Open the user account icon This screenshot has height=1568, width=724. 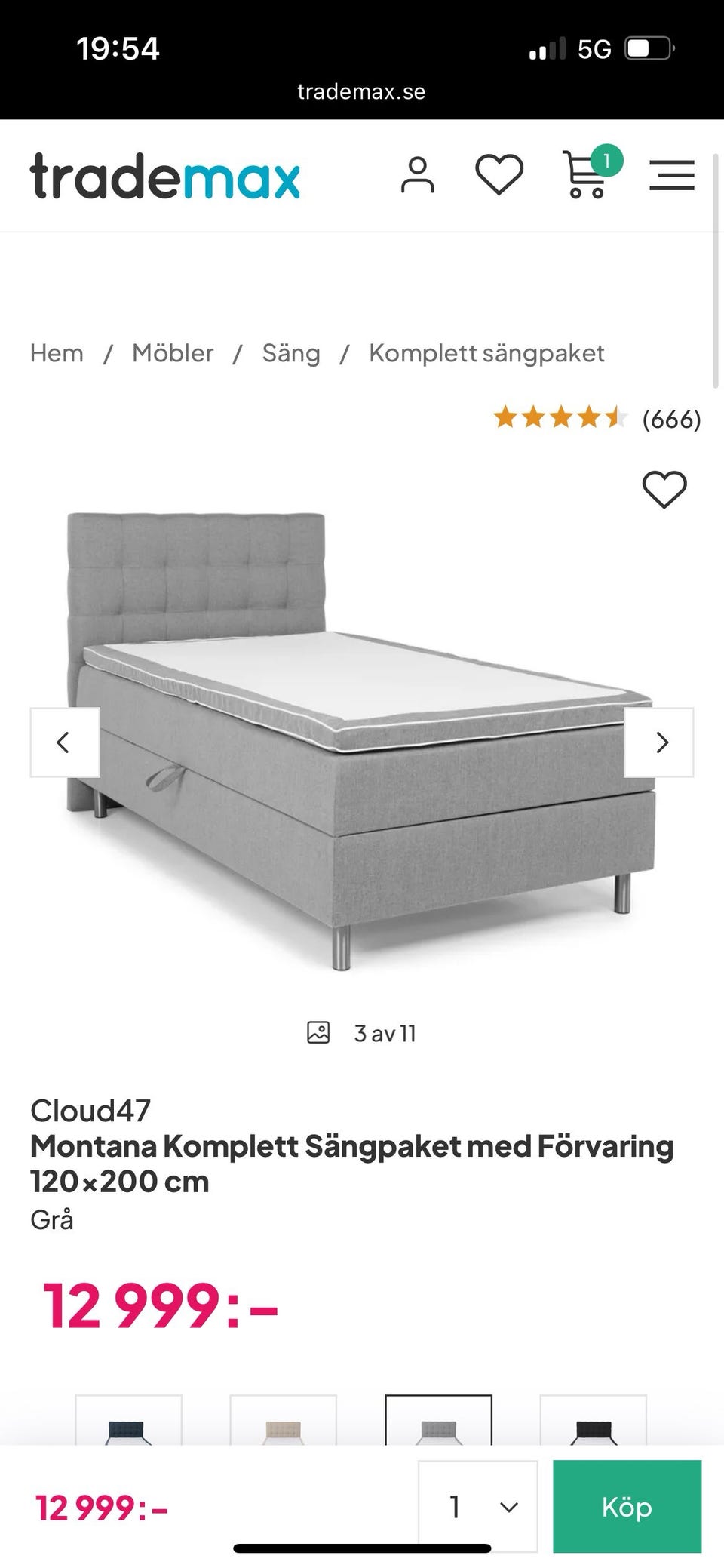coord(417,176)
